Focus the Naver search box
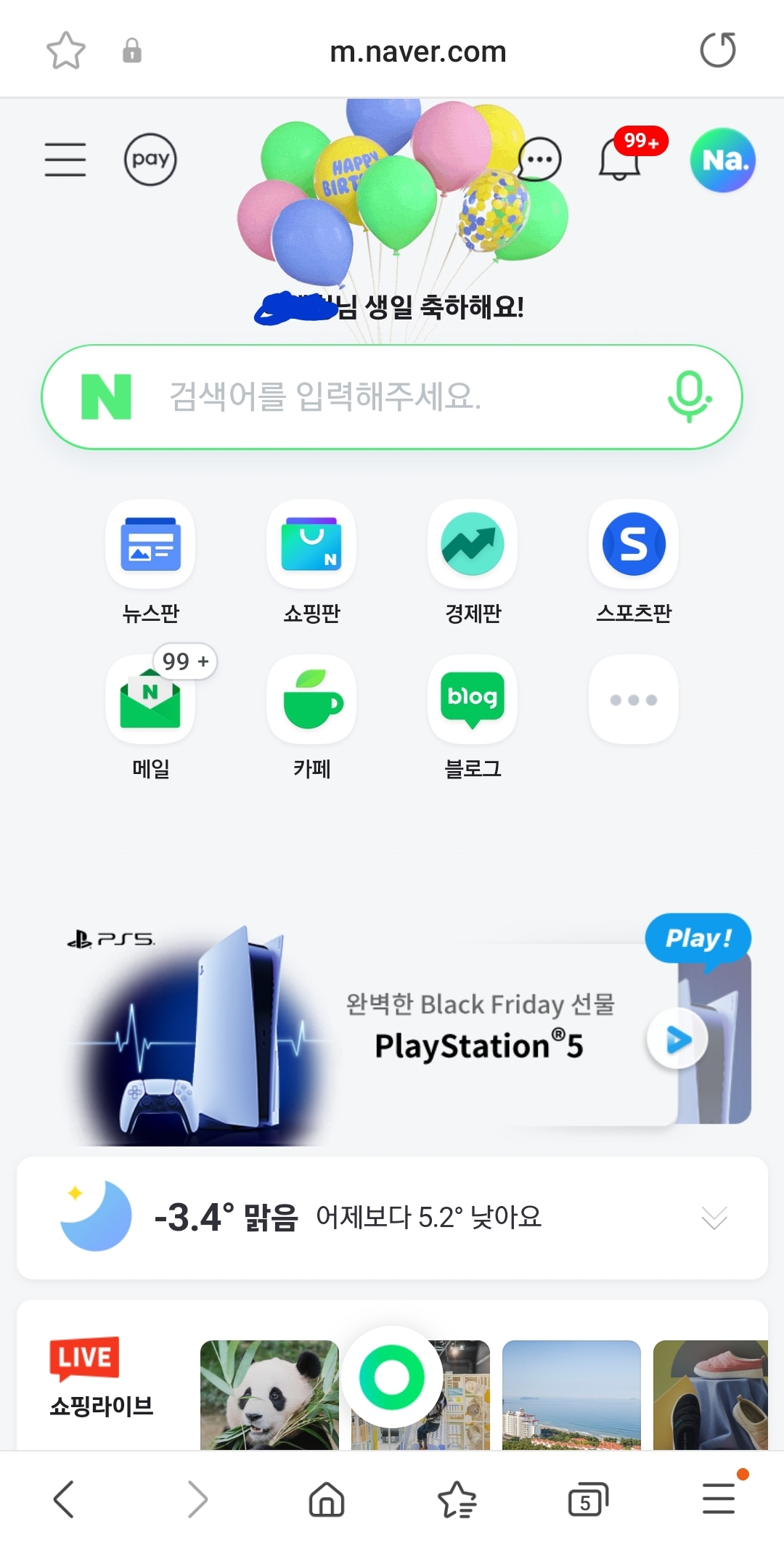Viewport: 784px width, 1548px height. [x=392, y=397]
